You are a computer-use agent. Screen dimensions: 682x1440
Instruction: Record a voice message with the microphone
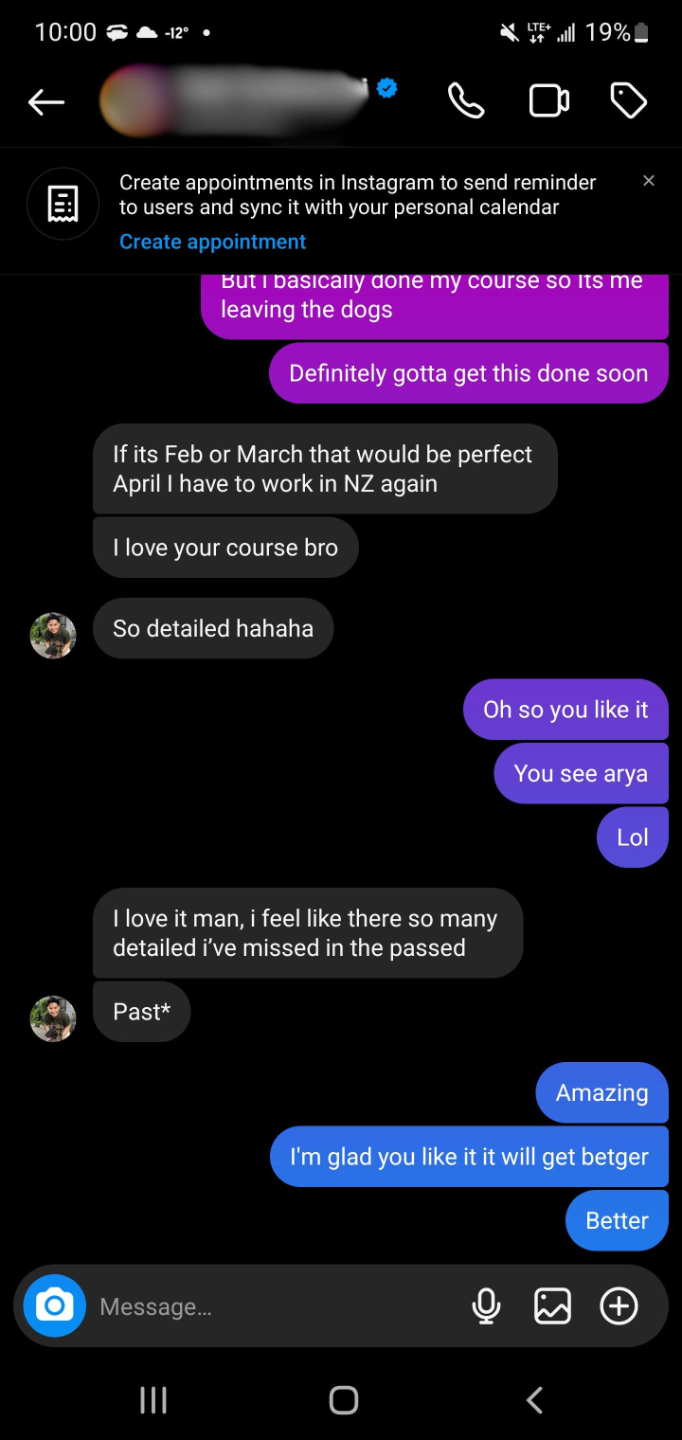coord(486,1306)
